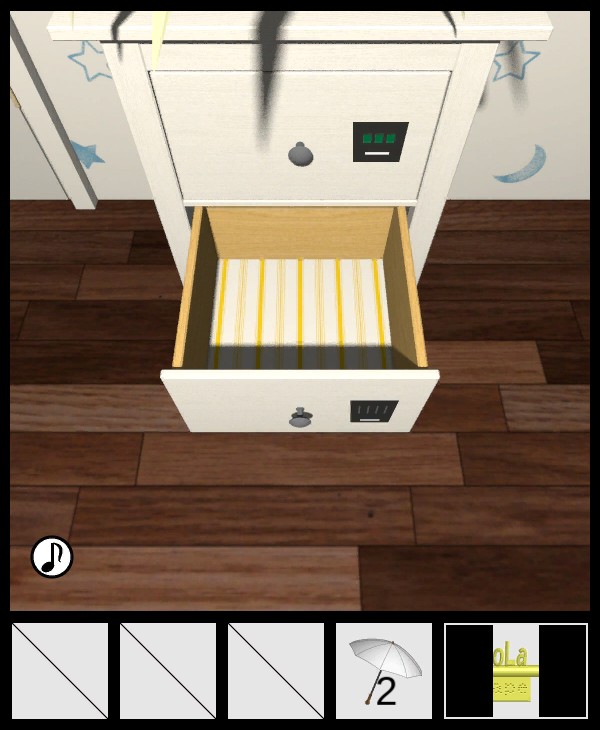Tap the upper drawer knob
This screenshot has height=730, width=600.
[300, 155]
